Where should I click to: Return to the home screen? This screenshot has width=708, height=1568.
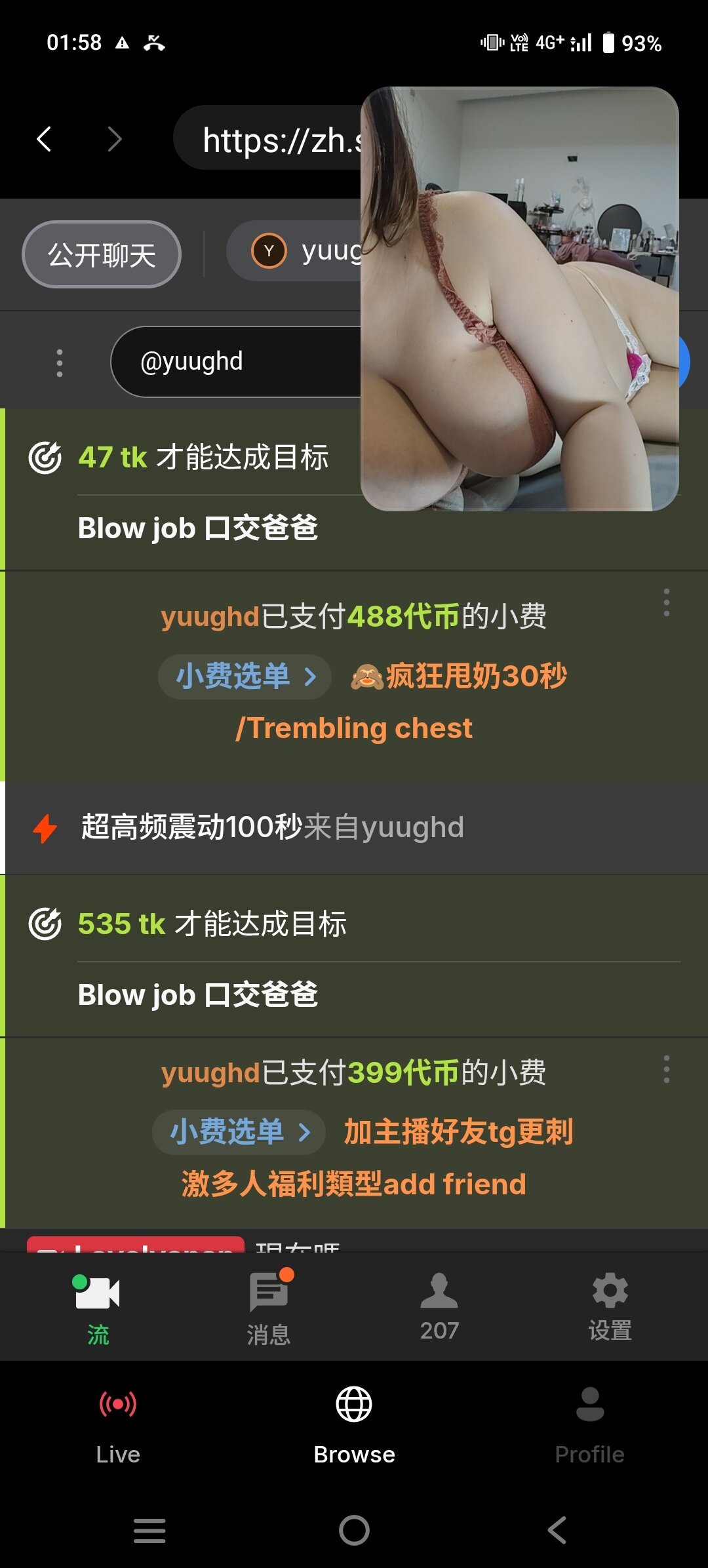354,1531
